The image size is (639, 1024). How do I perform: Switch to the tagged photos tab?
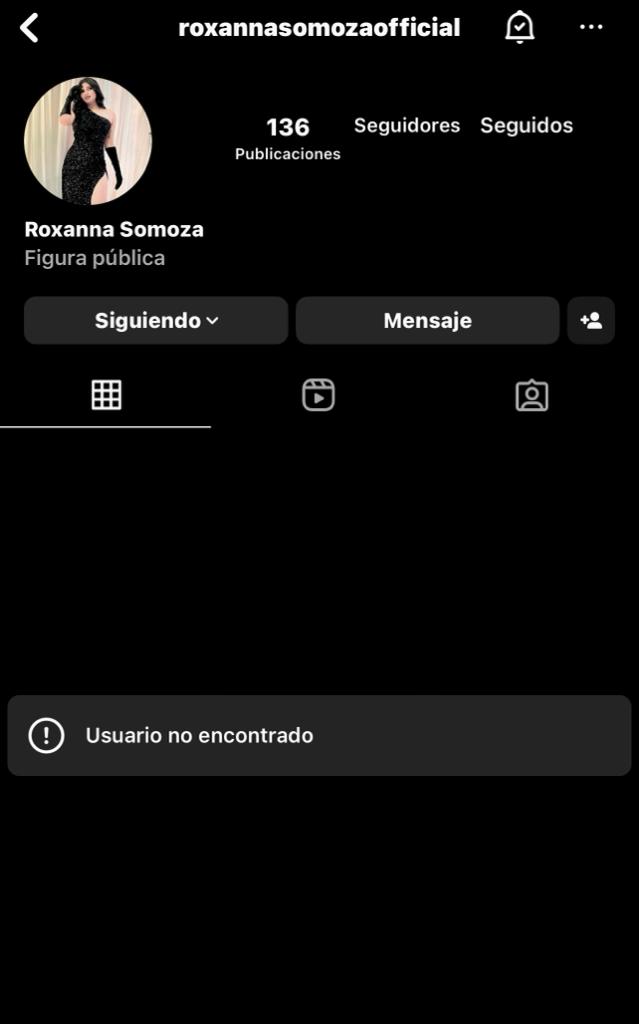(531, 396)
